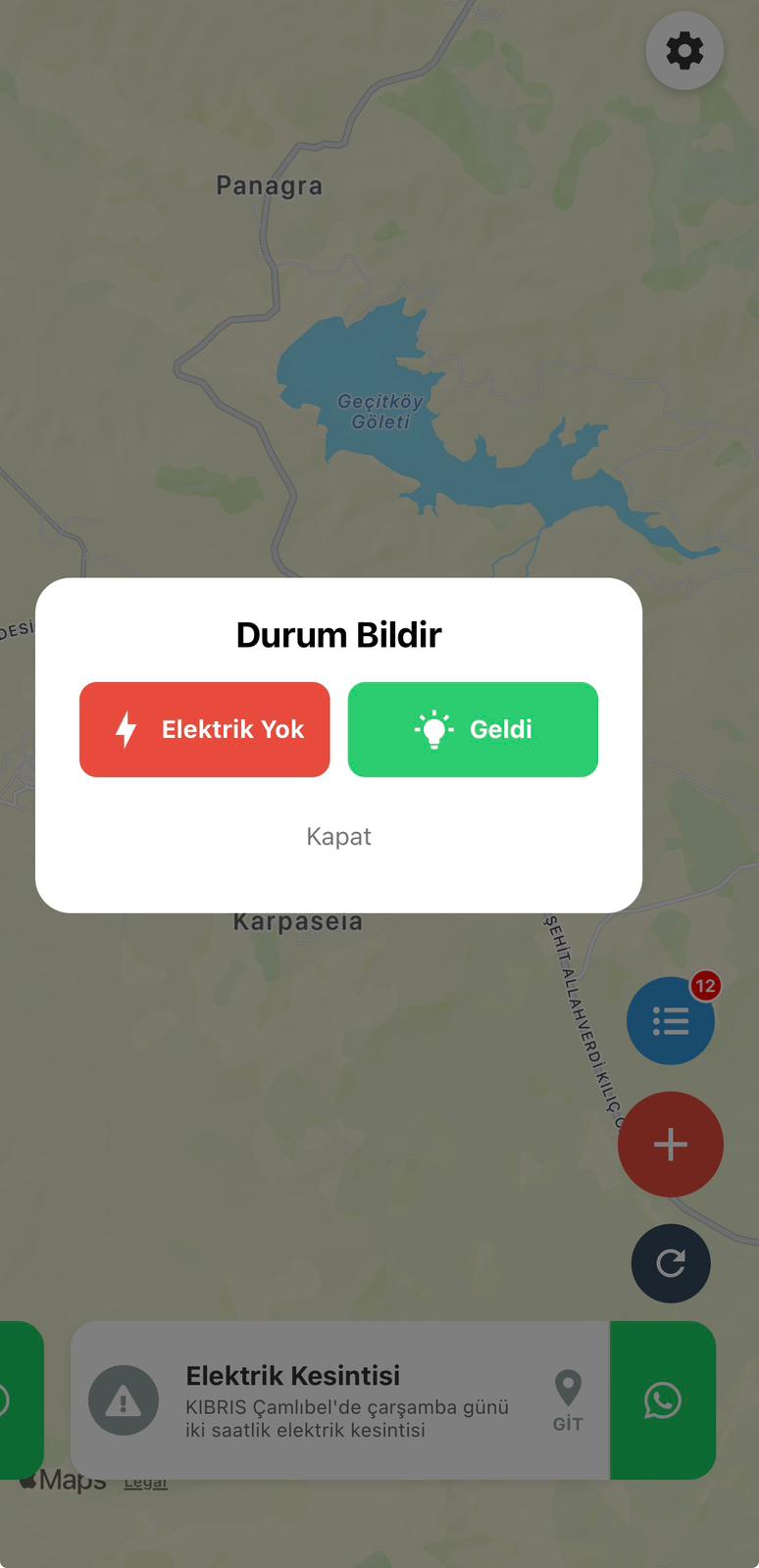Tap the warning triangle on the outage card
The image size is (759, 1568).
(124, 1400)
